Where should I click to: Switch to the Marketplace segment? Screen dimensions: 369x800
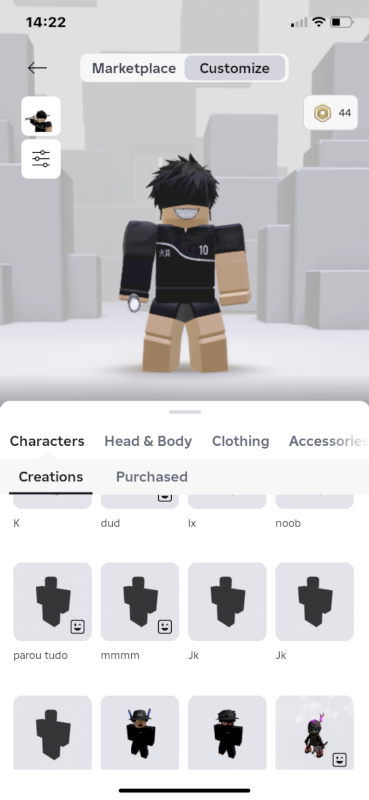tap(134, 68)
